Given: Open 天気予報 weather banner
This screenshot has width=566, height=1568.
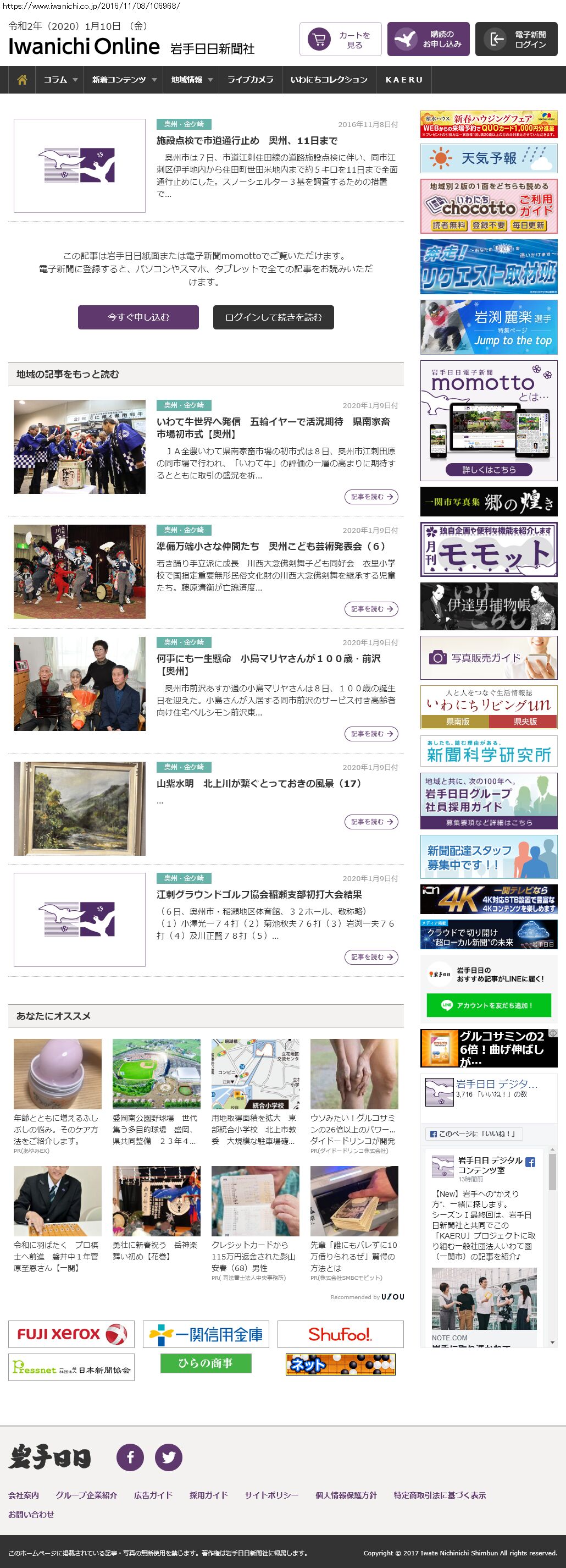Looking at the screenshot, I should coord(488,158).
